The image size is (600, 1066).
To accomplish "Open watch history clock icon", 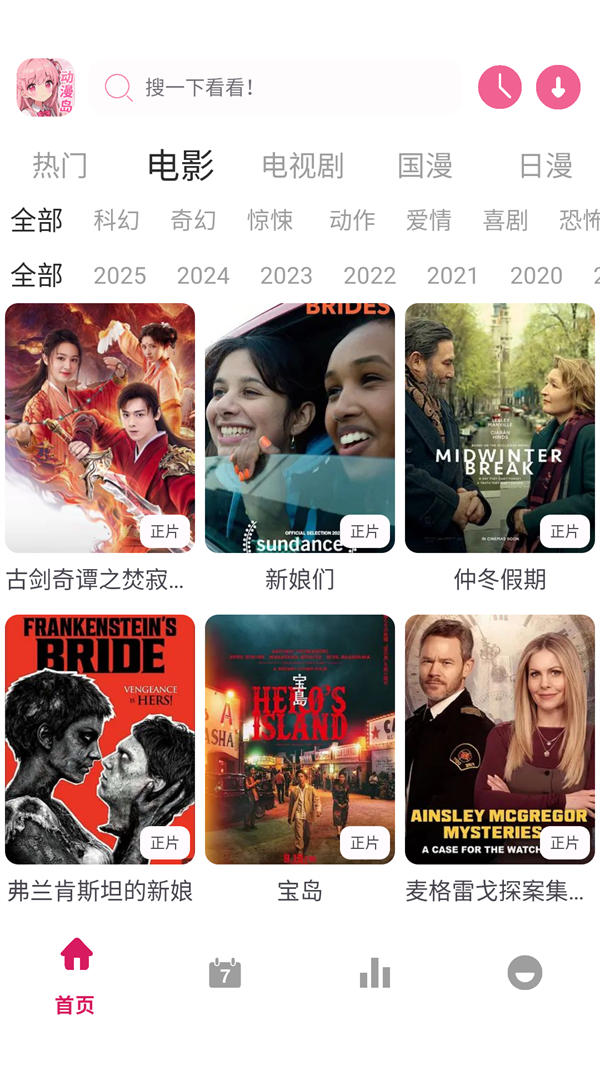I will pyautogui.click(x=500, y=88).
